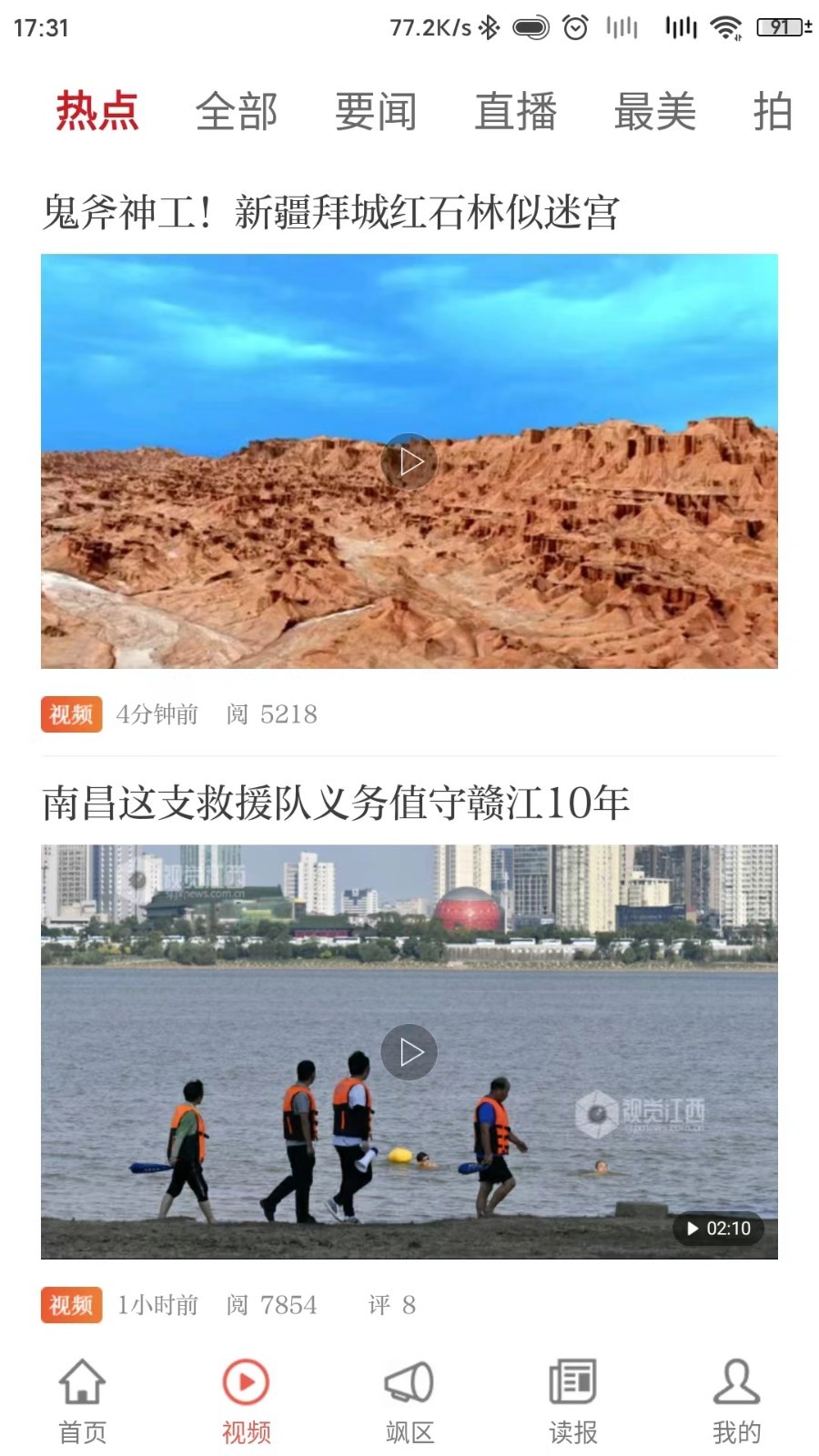Select the 要闻 top tab
819x1456 pixels.
[x=376, y=113]
